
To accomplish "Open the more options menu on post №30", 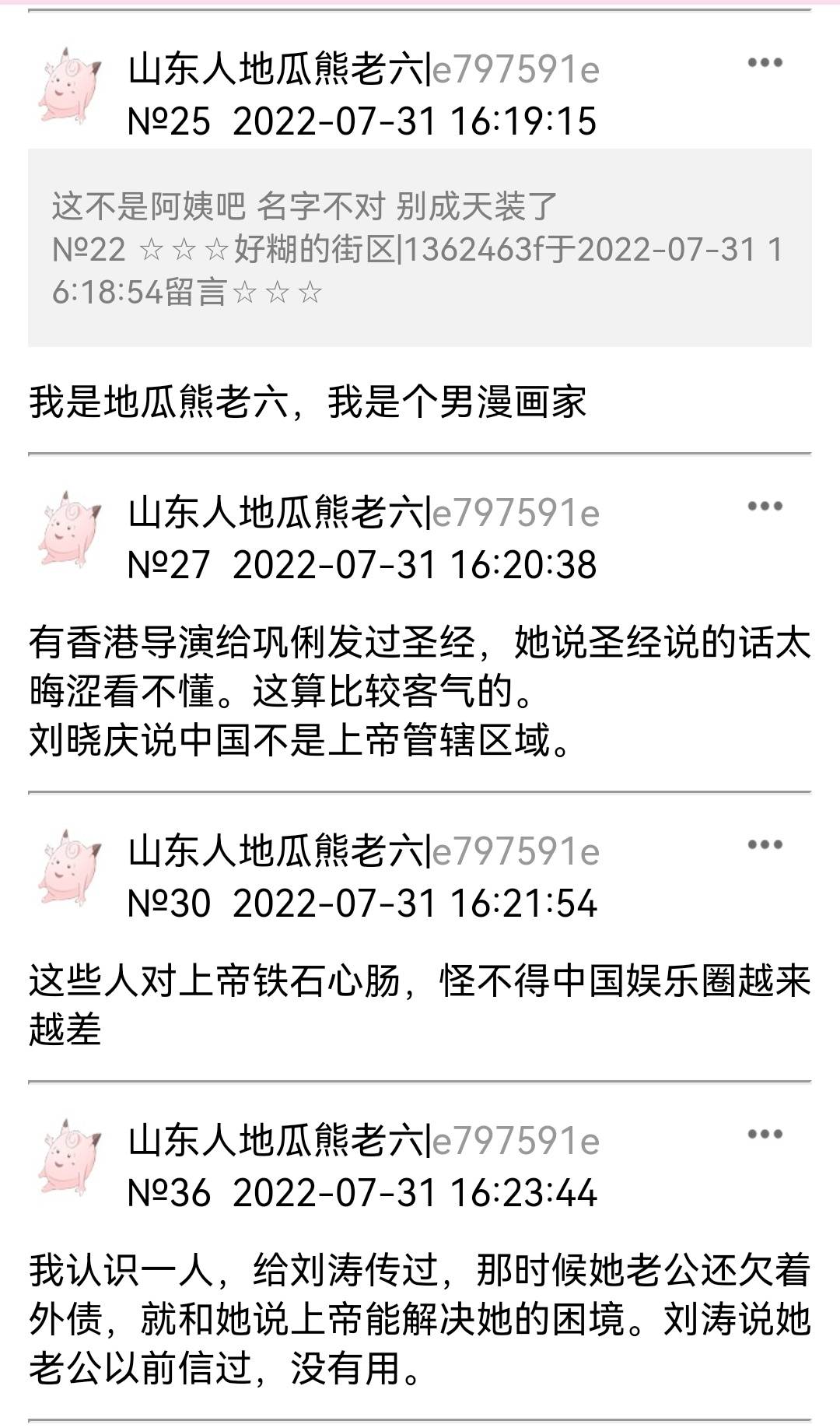I will pos(765,845).
